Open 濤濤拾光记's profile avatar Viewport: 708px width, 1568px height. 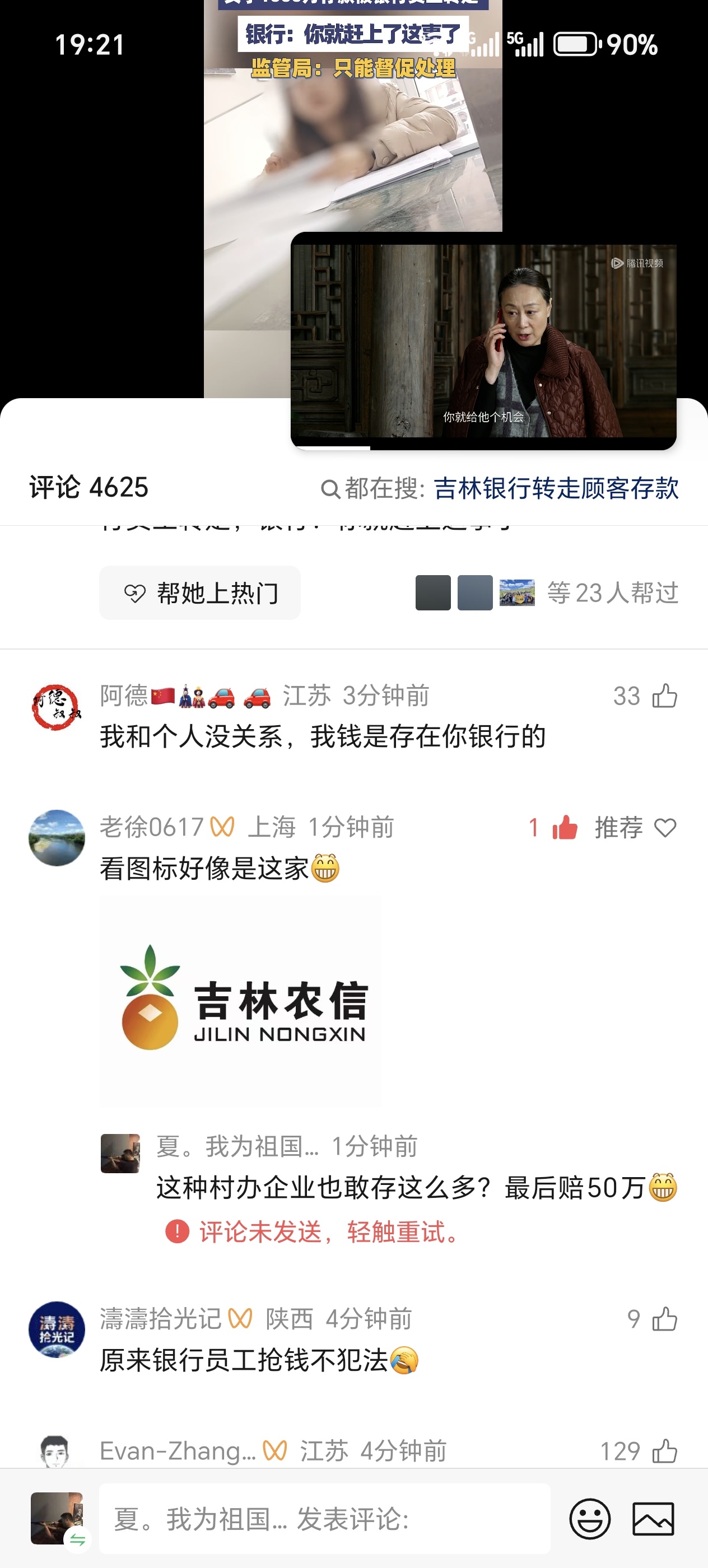point(56,1329)
